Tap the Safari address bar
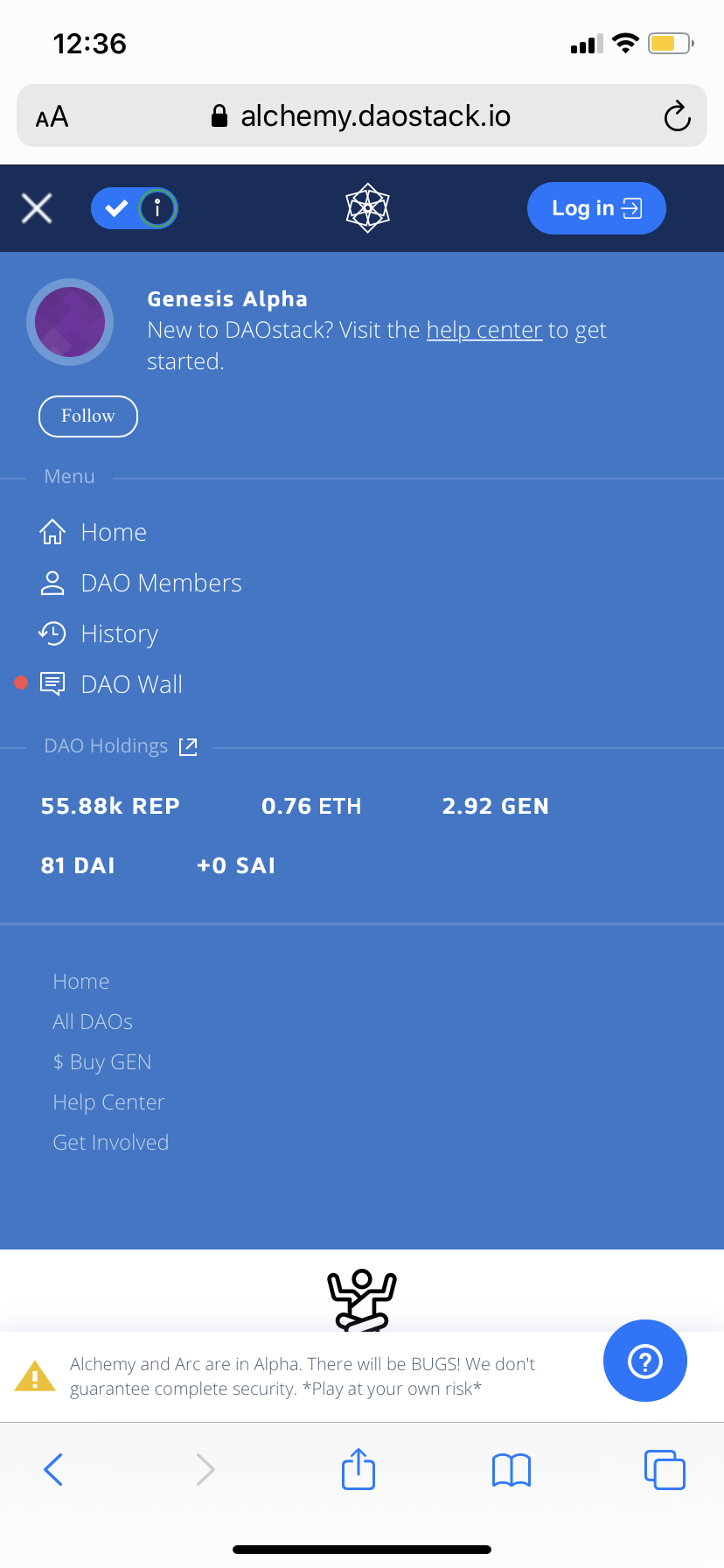Screen dimensions: 724x1568 [362, 116]
